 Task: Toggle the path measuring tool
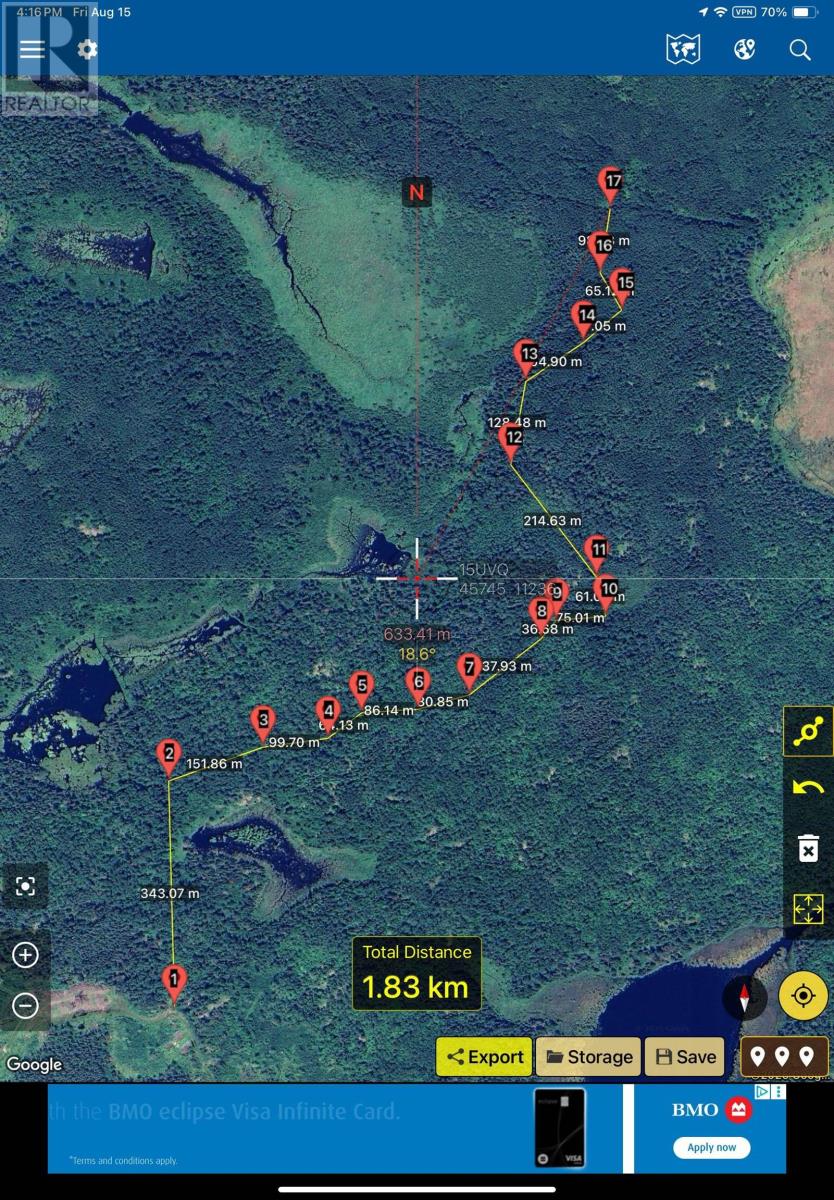(808, 732)
